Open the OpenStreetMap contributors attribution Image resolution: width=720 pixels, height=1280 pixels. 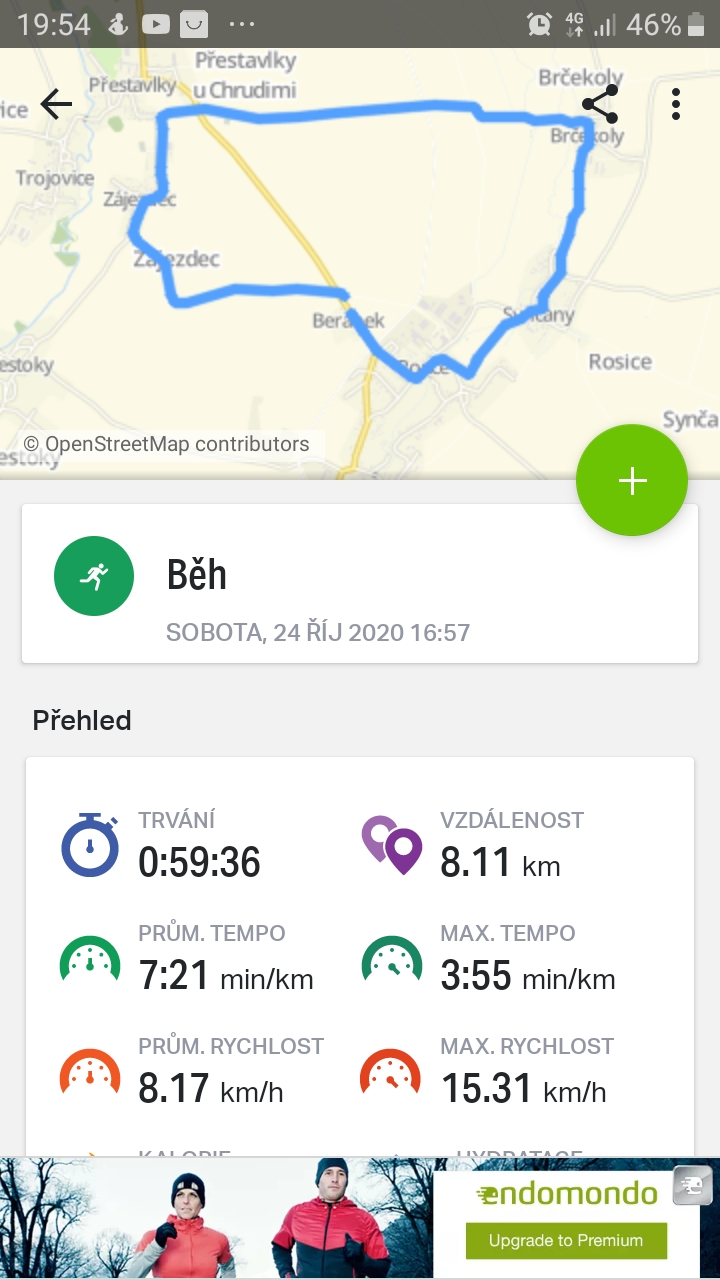166,444
